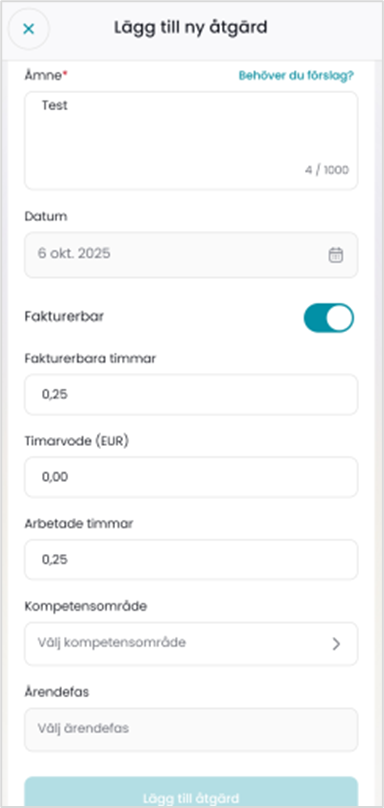This screenshot has height=808, width=384.
Task: Edit the Fakturerbara timmar field
Action: coord(191,395)
